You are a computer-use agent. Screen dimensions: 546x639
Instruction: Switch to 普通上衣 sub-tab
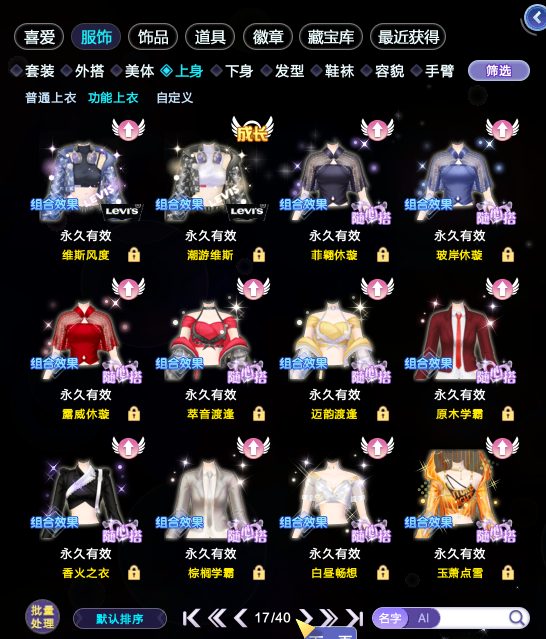(x=51, y=98)
